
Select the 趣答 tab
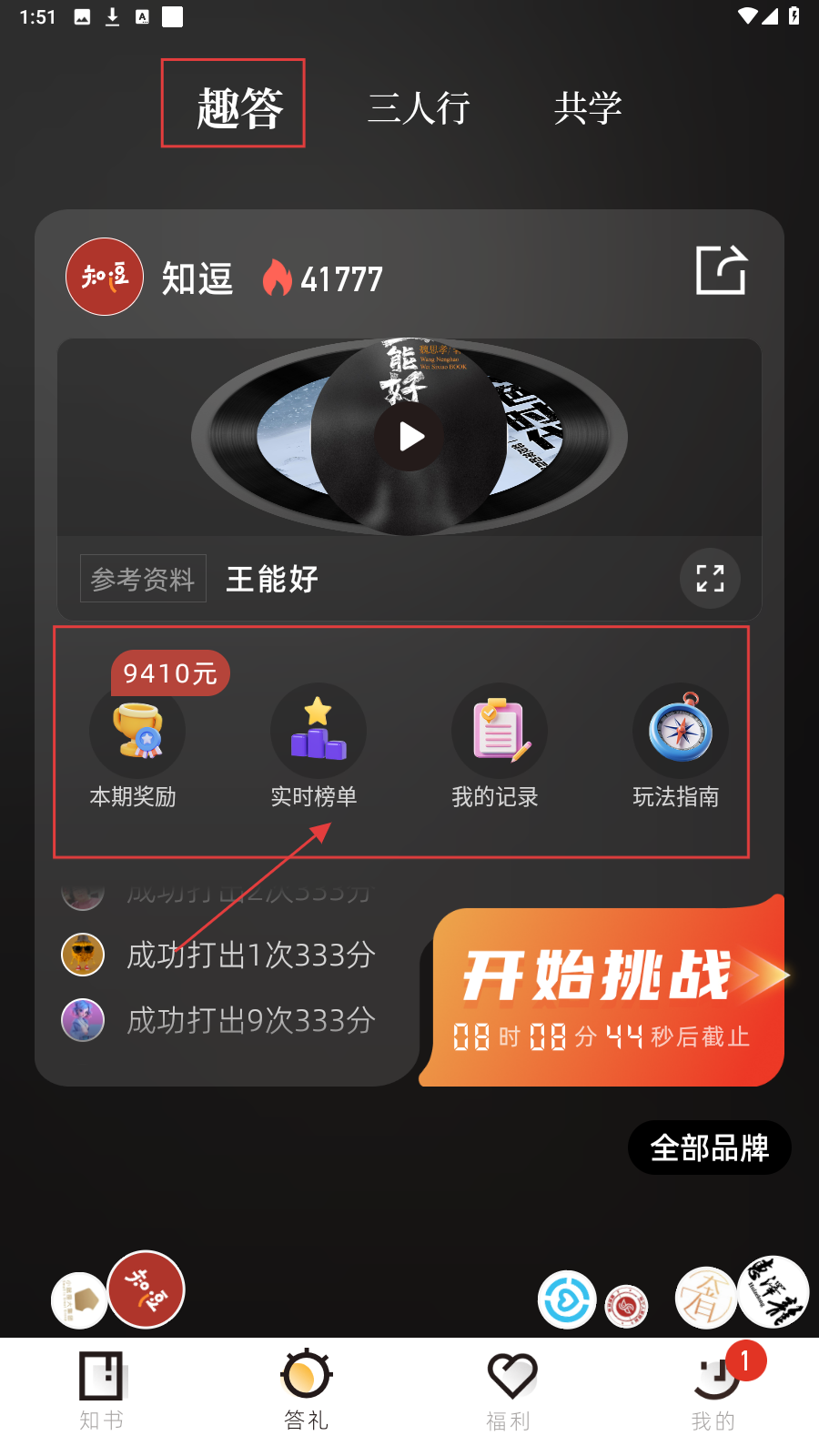(239, 107)
